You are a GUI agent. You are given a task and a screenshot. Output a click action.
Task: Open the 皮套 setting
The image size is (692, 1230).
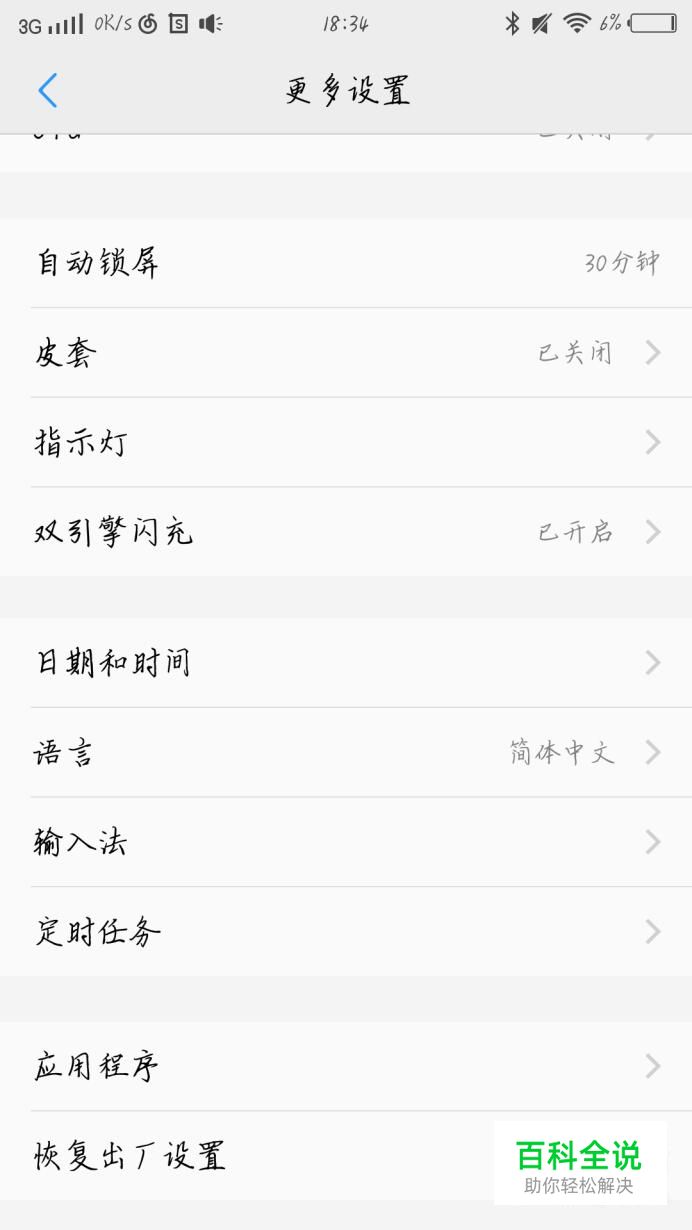pos(346,353)
